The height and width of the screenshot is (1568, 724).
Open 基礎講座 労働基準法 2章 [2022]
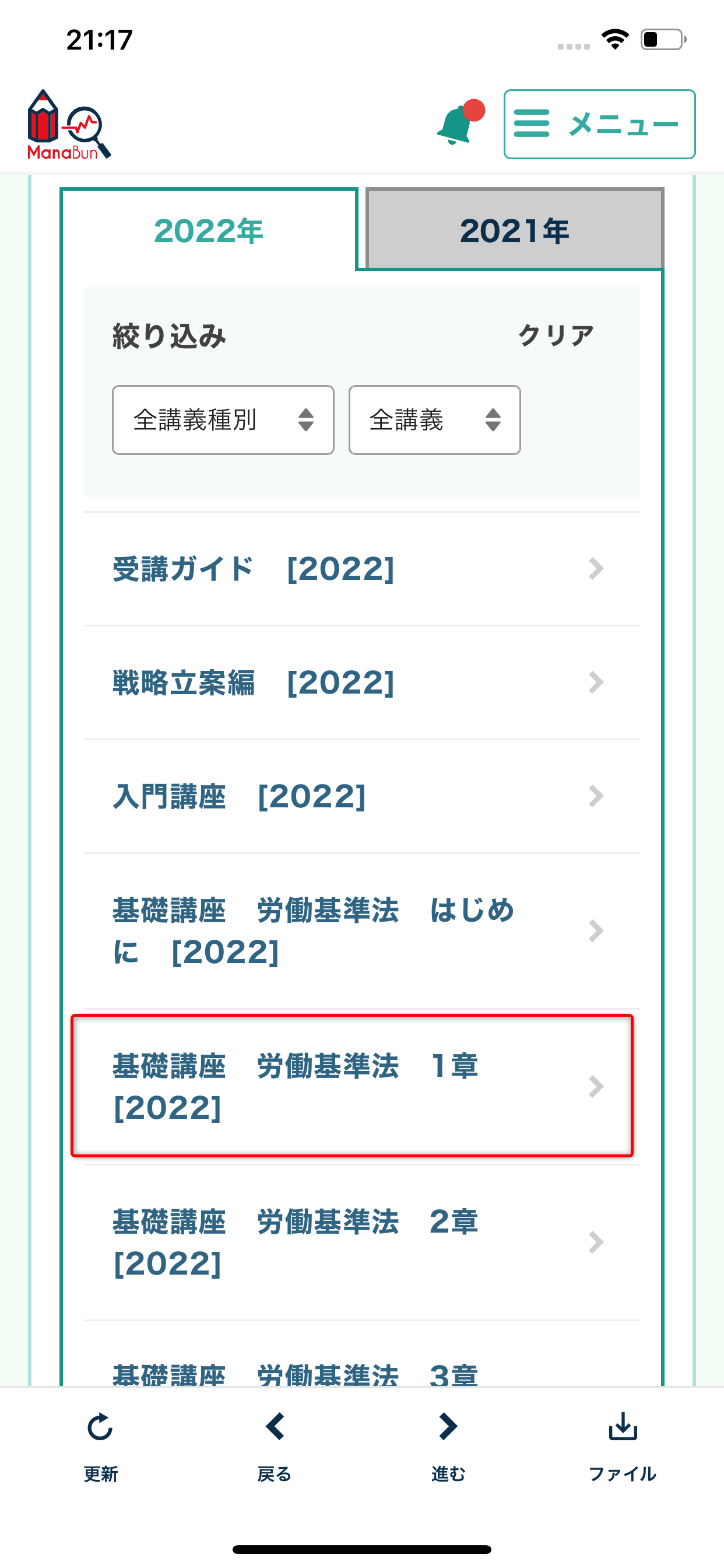point(361,1242)
